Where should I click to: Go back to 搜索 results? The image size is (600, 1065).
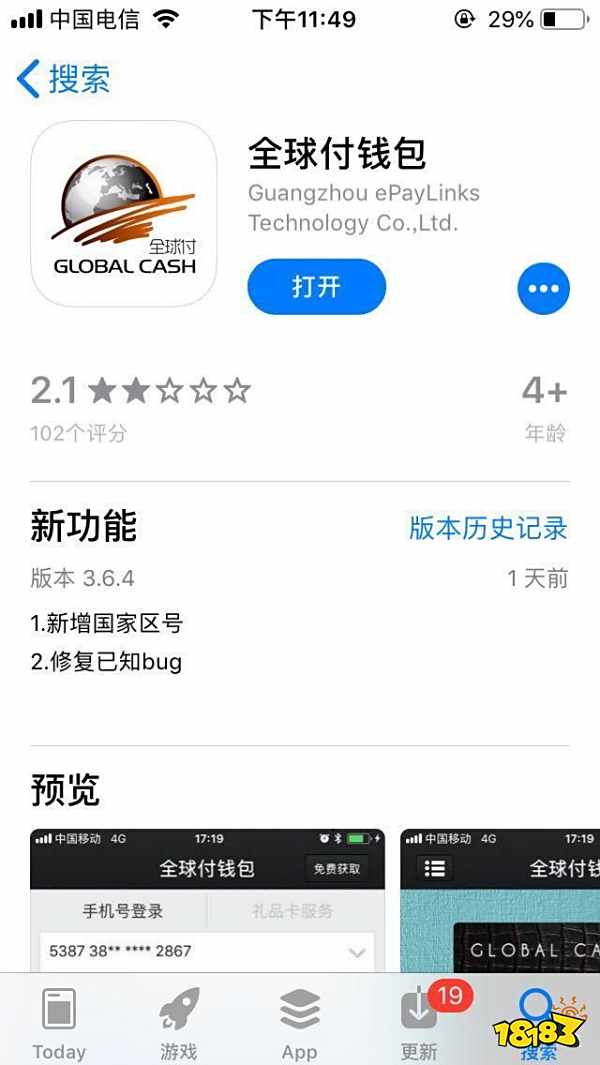(64, 80)
